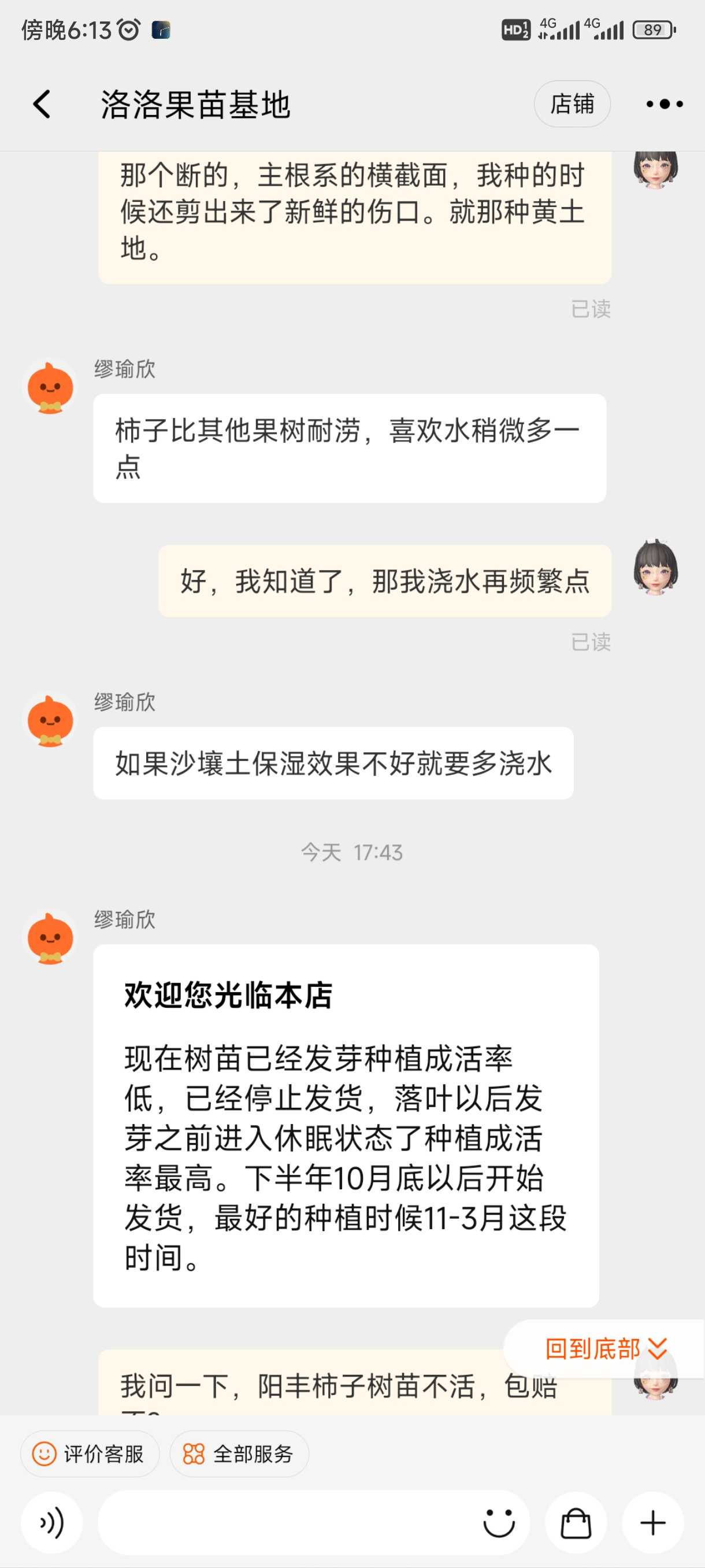Go back from the 洛洛果苗基地 chat
The width and height of the screenshot is (705, 1568).
42,104
